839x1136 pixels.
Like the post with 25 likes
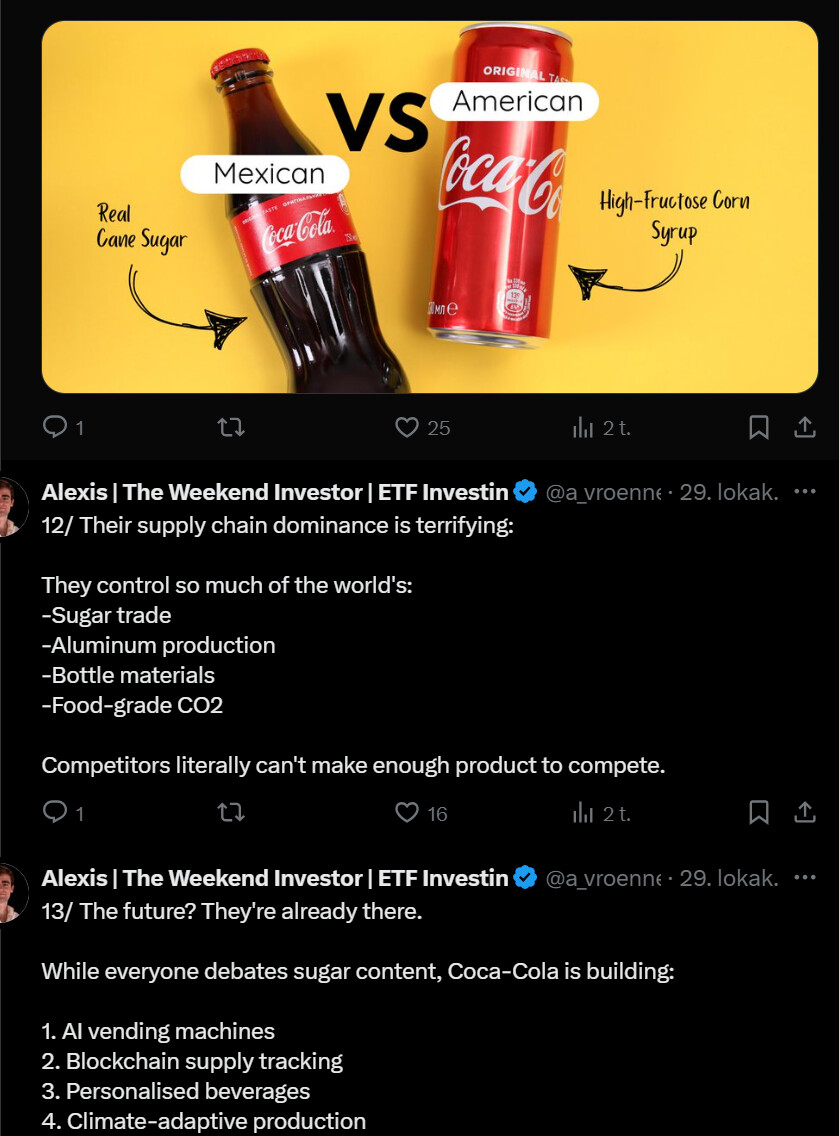(407, 428)
